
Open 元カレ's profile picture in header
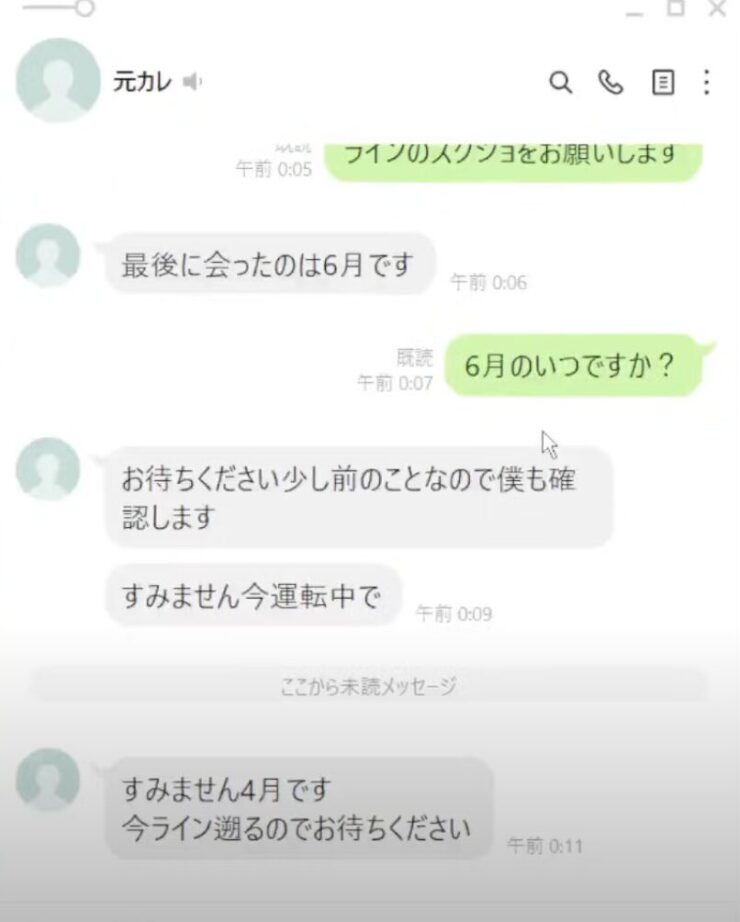pos(59,80)
